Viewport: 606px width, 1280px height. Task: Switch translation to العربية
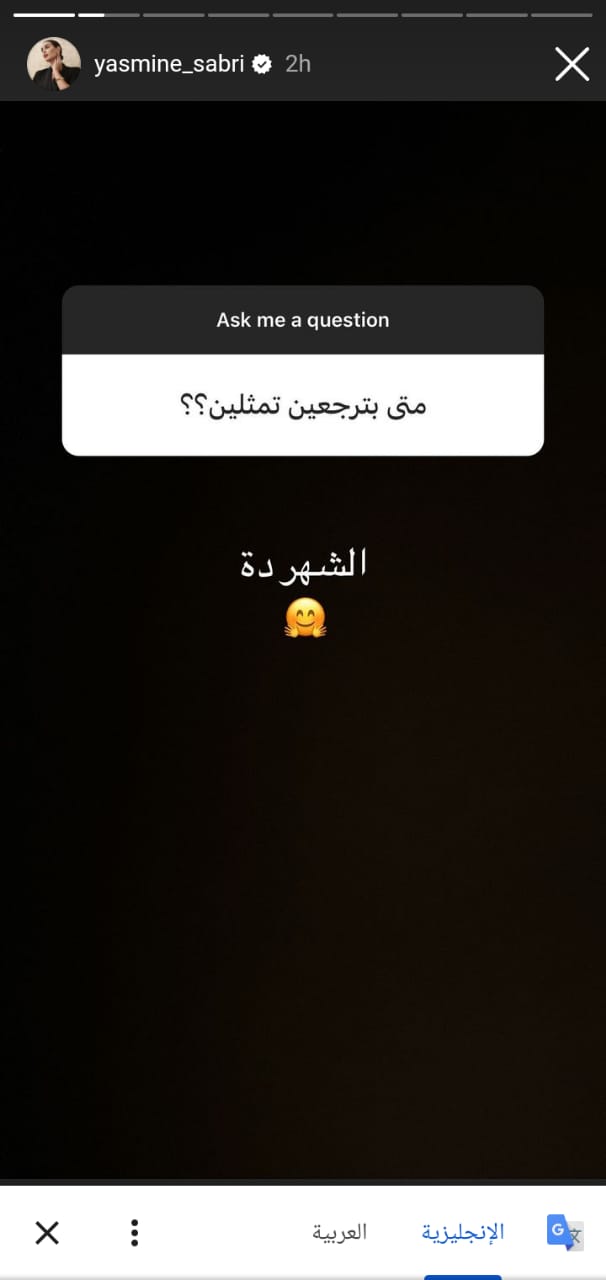339,1232
